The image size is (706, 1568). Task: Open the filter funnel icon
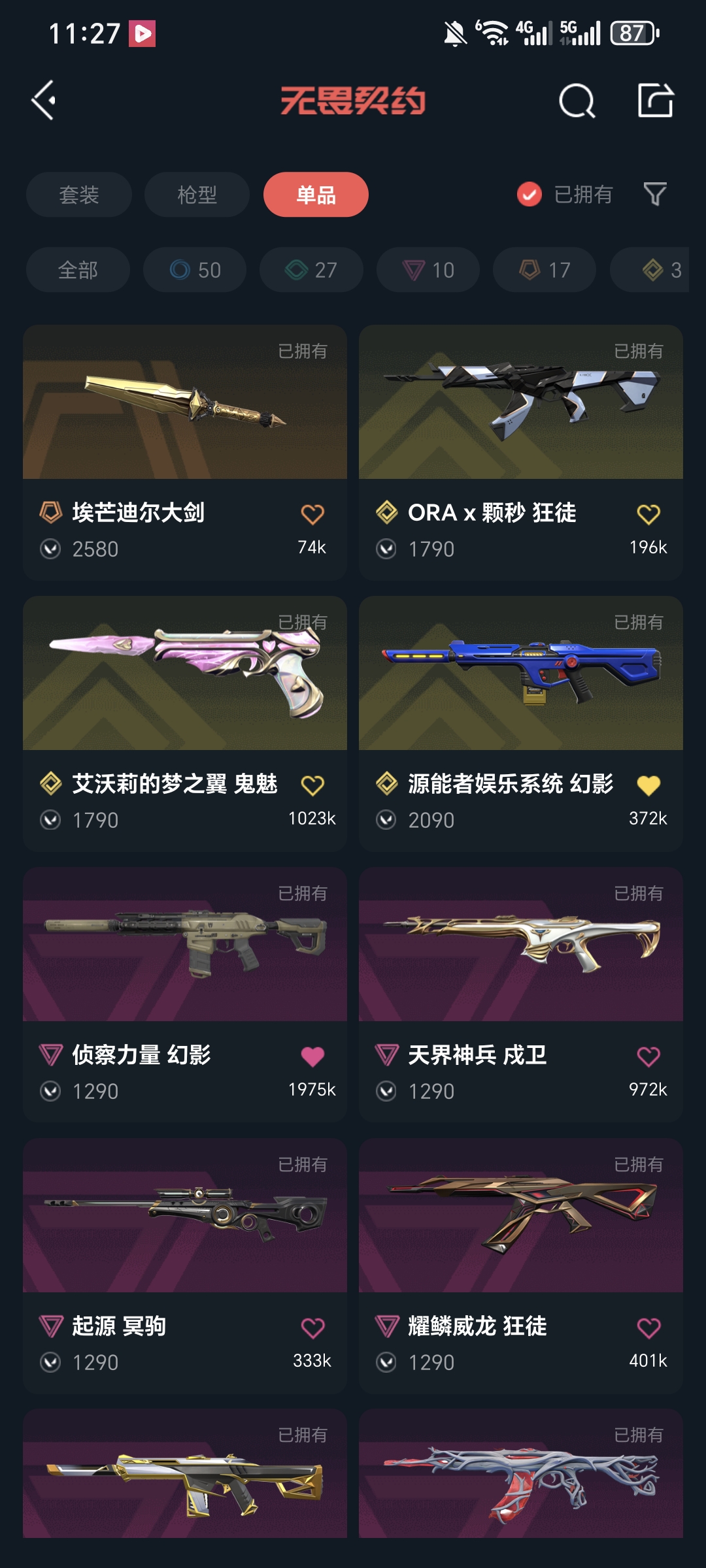pyautogui.click(x=655, y=194)
